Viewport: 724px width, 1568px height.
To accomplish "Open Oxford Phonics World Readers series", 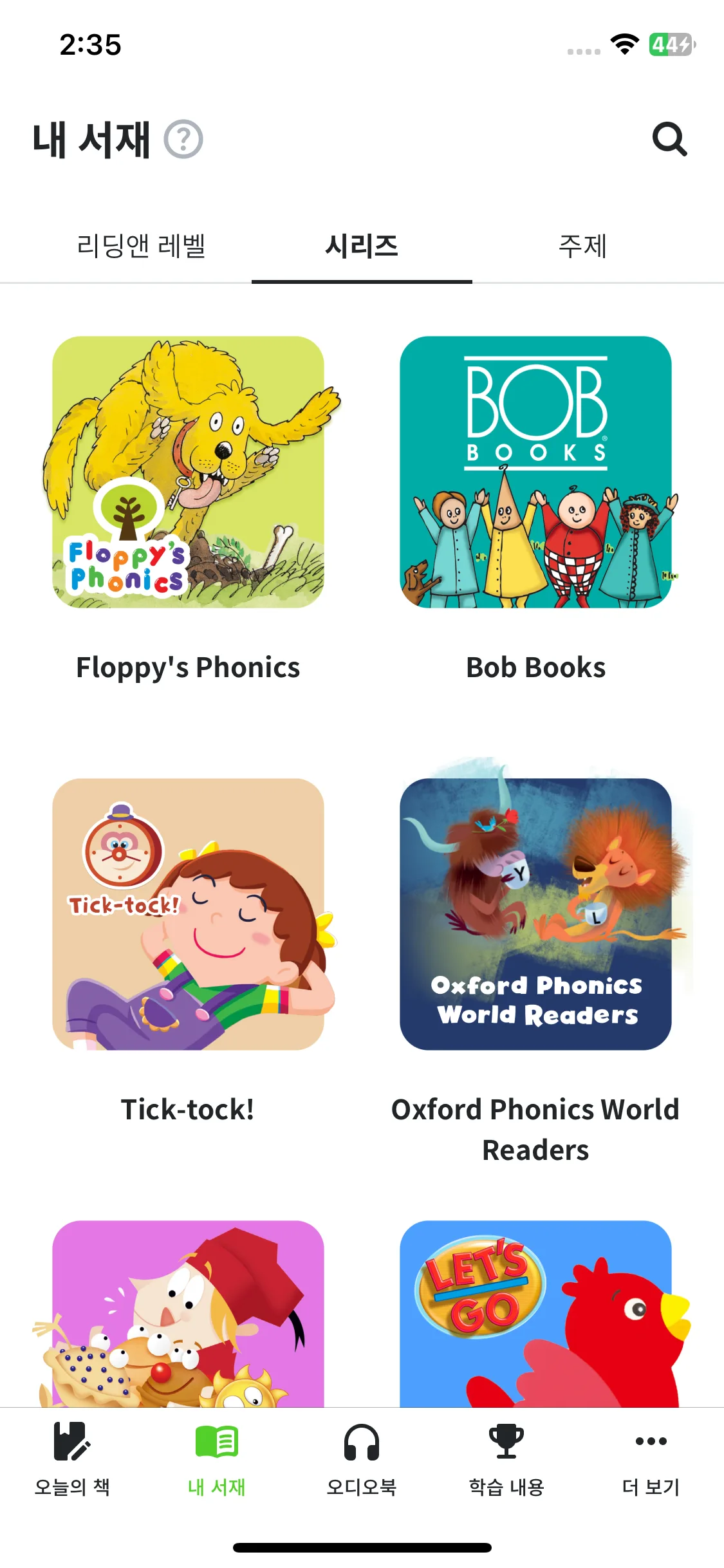I will pos(535,915).
